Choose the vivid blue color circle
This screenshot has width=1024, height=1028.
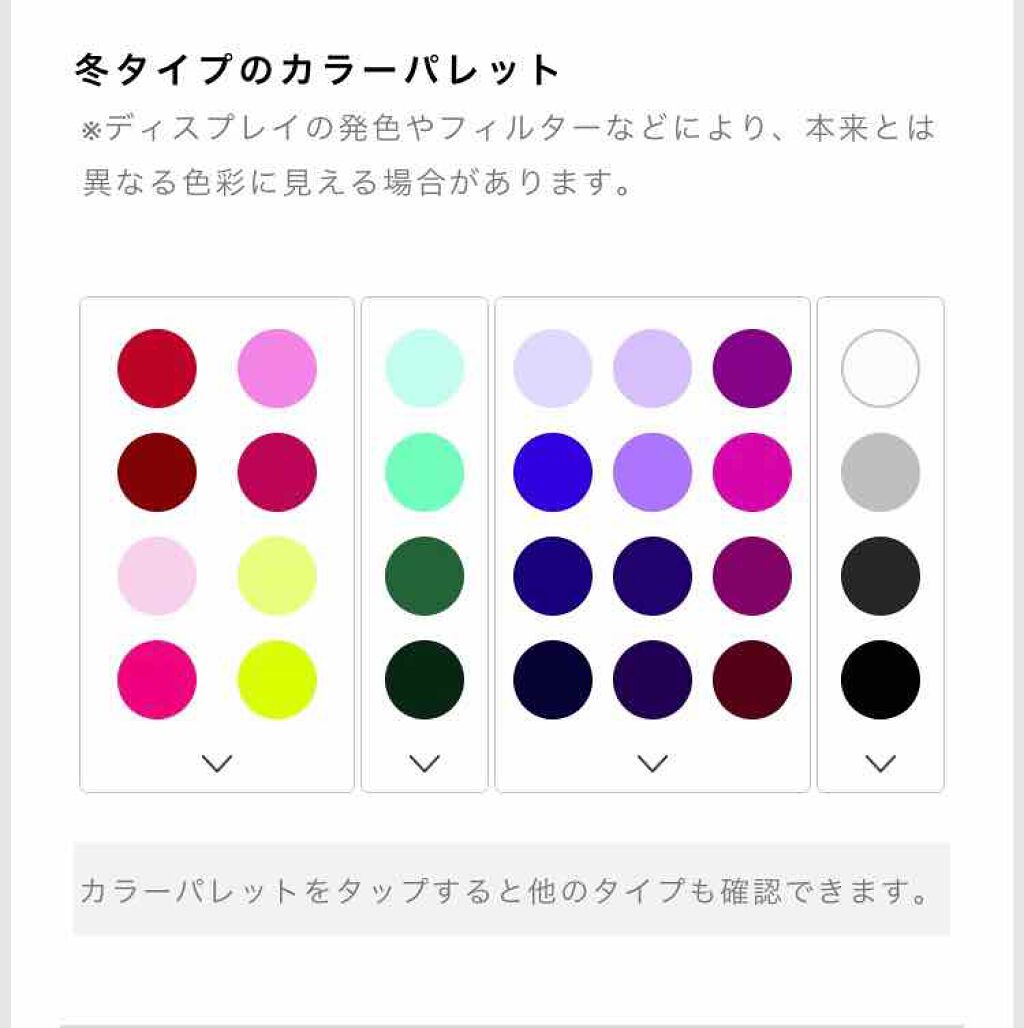tap(553, 472)
